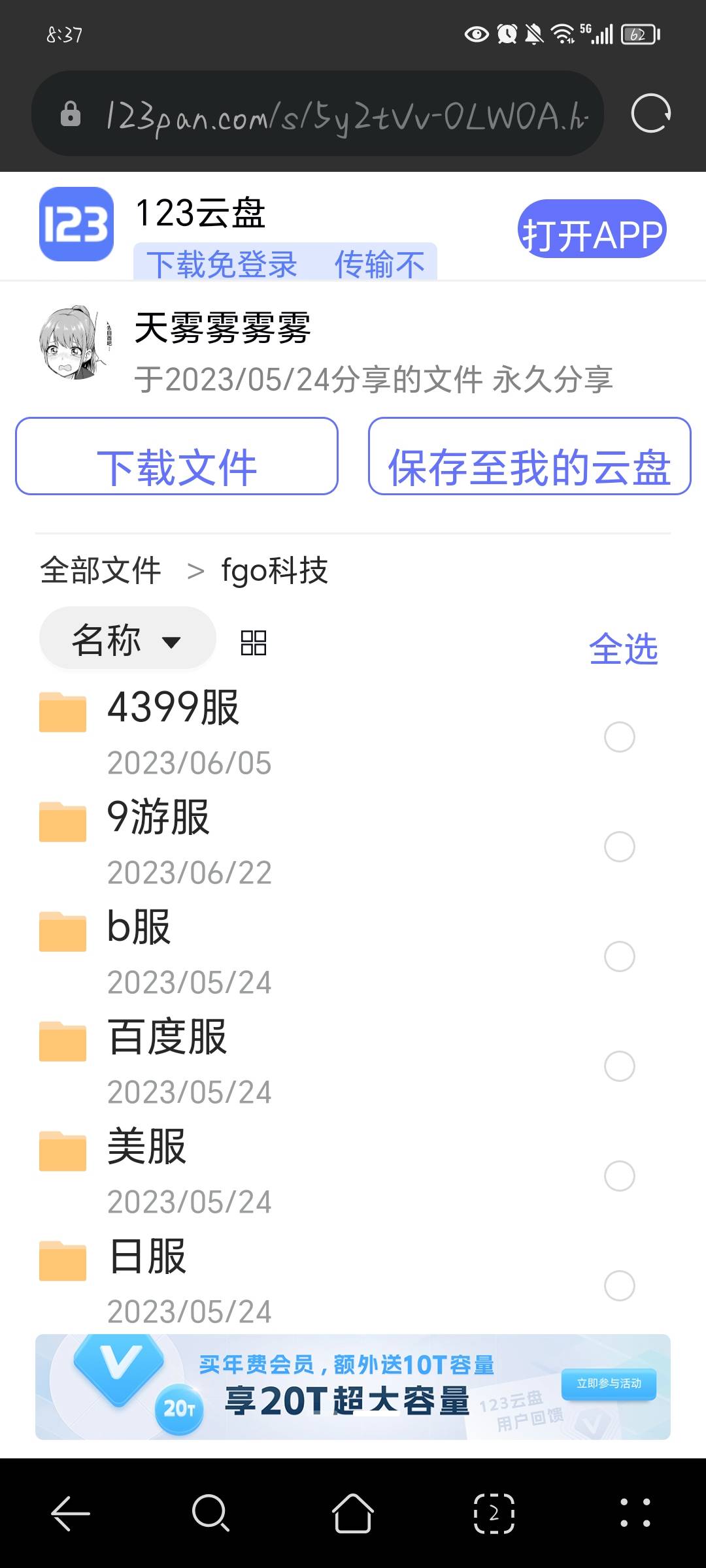Open the 9游服 folder icon
The image size is (706, 1568).
point(62,825)
